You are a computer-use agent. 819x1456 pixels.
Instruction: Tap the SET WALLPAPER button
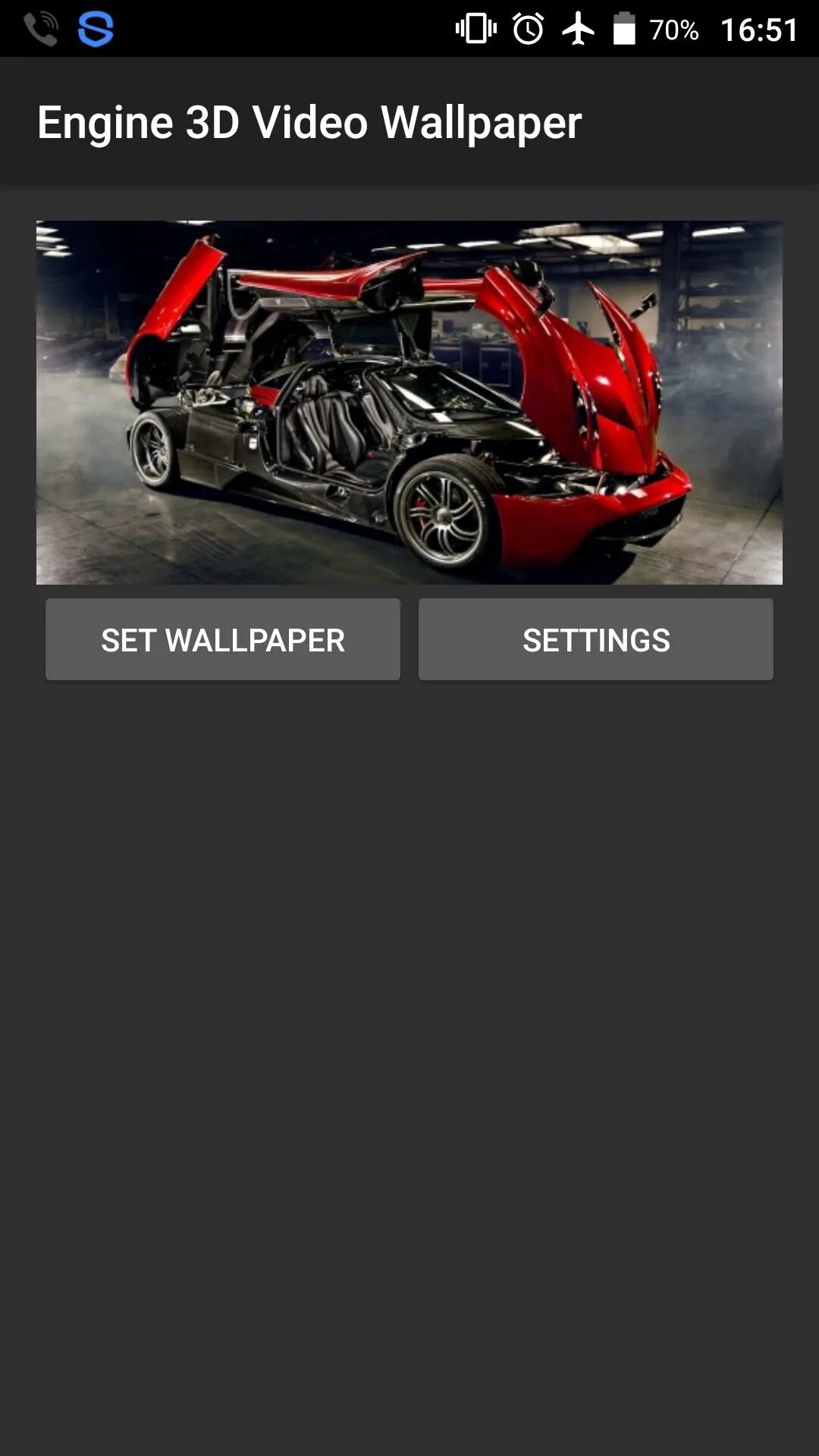coord(223,639)
